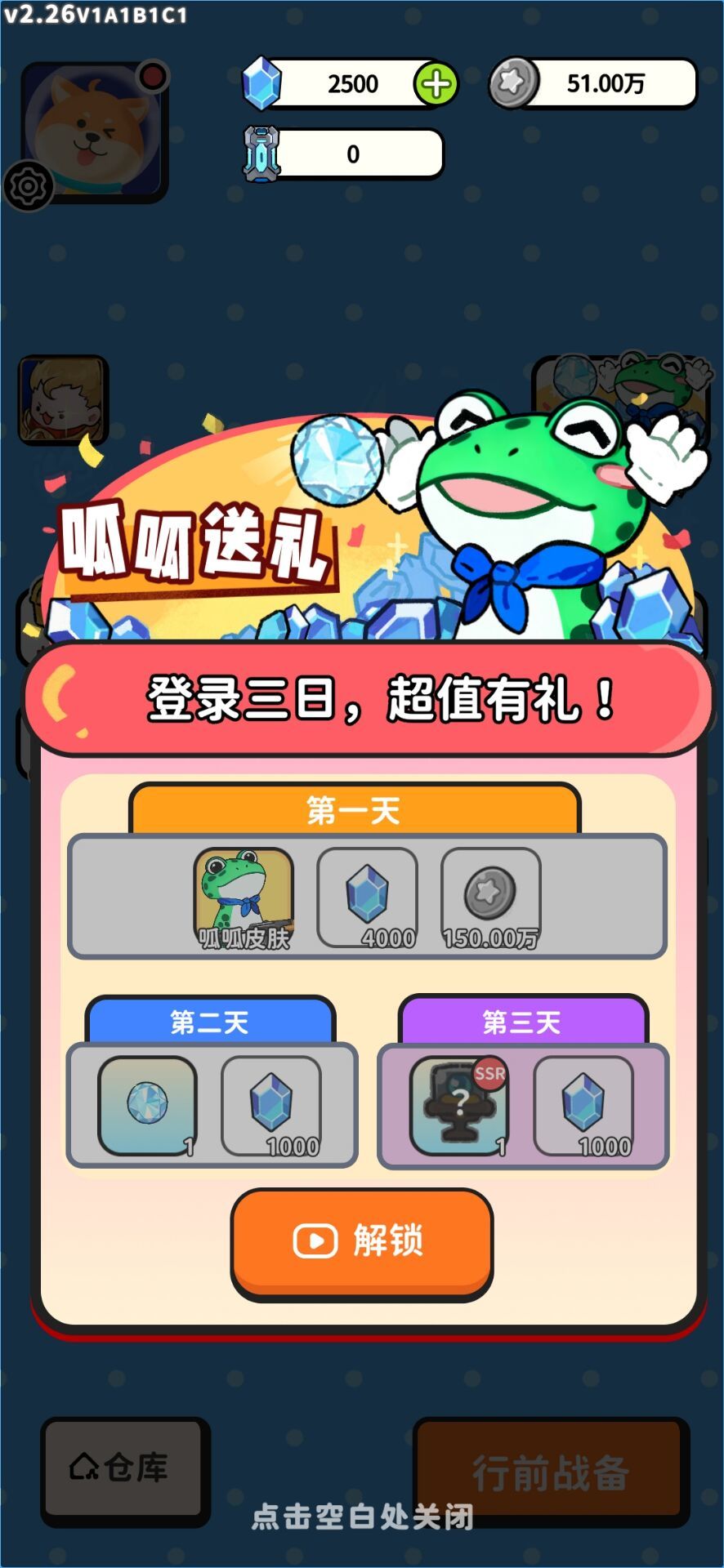Click the video play icon on the unlock button
Image resolution: width=724 pixels, height=1568 pixels.
tap(315, 1241)
